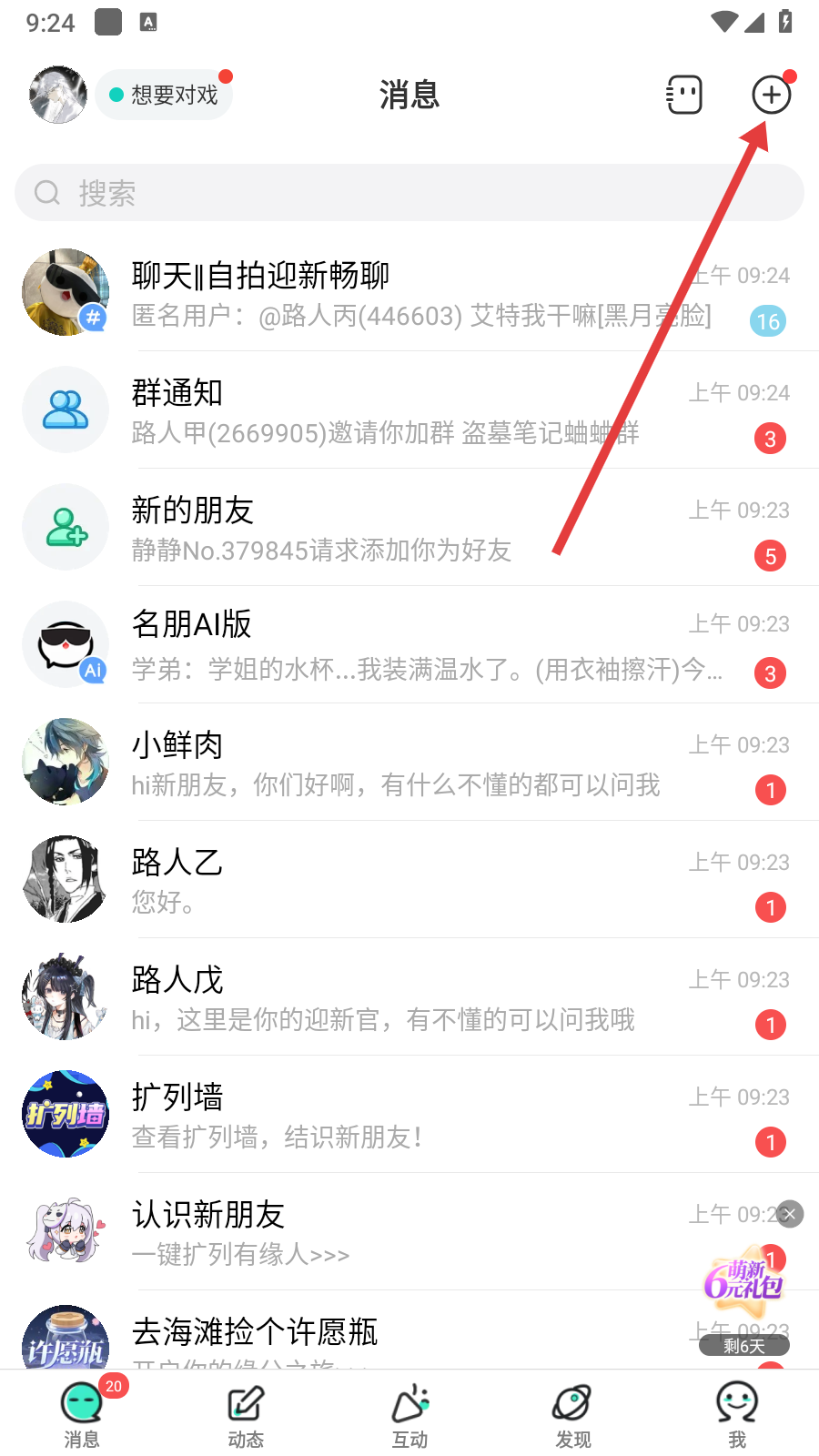The width and height of the screenshot is (819, 1456).
Task: Tap the 想要对戏 status chip
Action: [165, 95]
